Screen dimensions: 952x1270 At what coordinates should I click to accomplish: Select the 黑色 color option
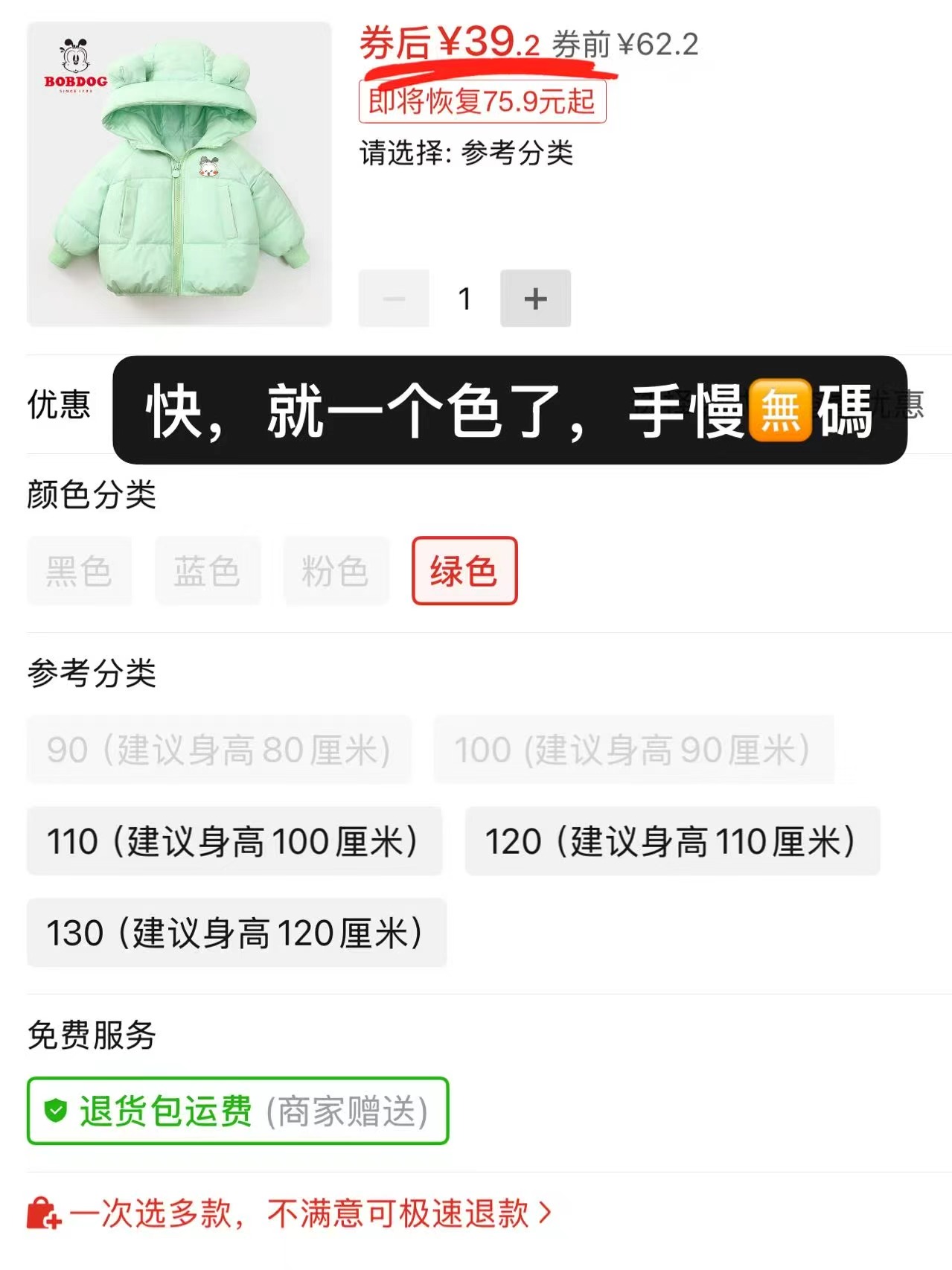pyautogui.click(x=80, y=570)
